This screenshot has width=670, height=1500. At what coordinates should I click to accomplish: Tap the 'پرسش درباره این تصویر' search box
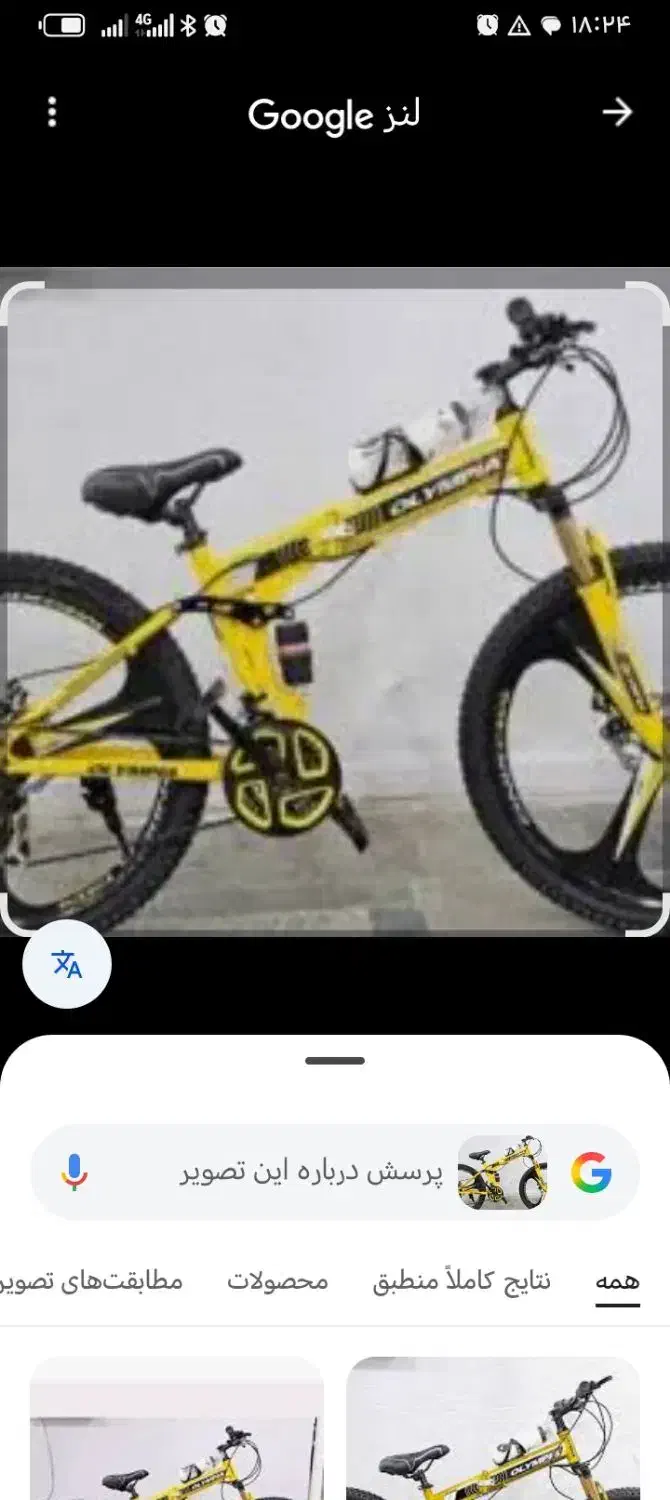310,1172
